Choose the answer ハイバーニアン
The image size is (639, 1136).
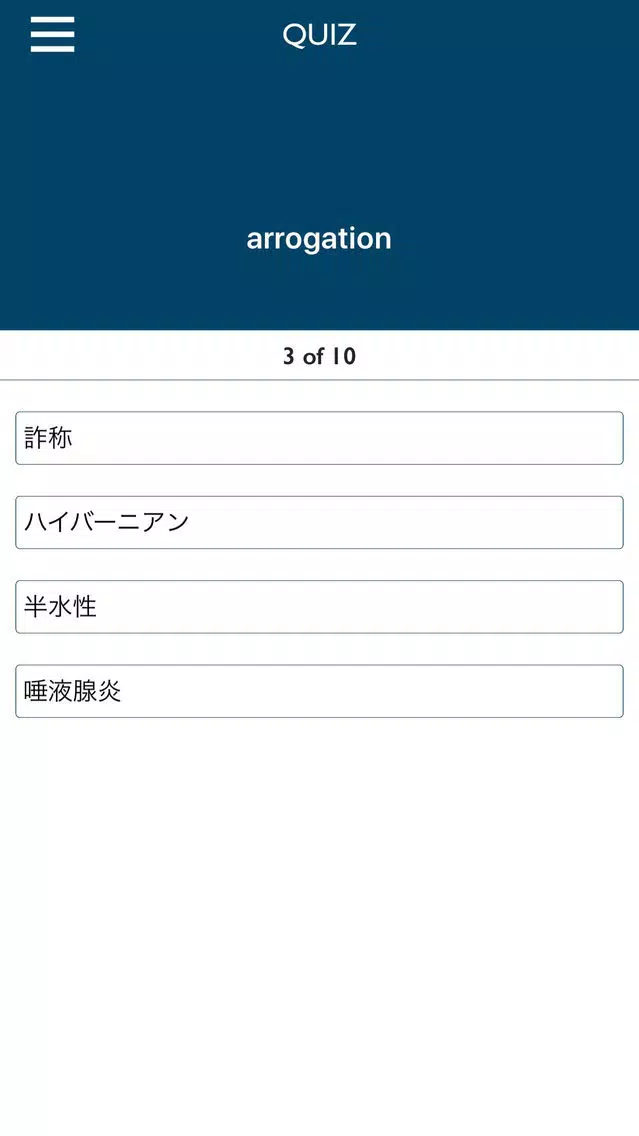click(x=319, y=522)
